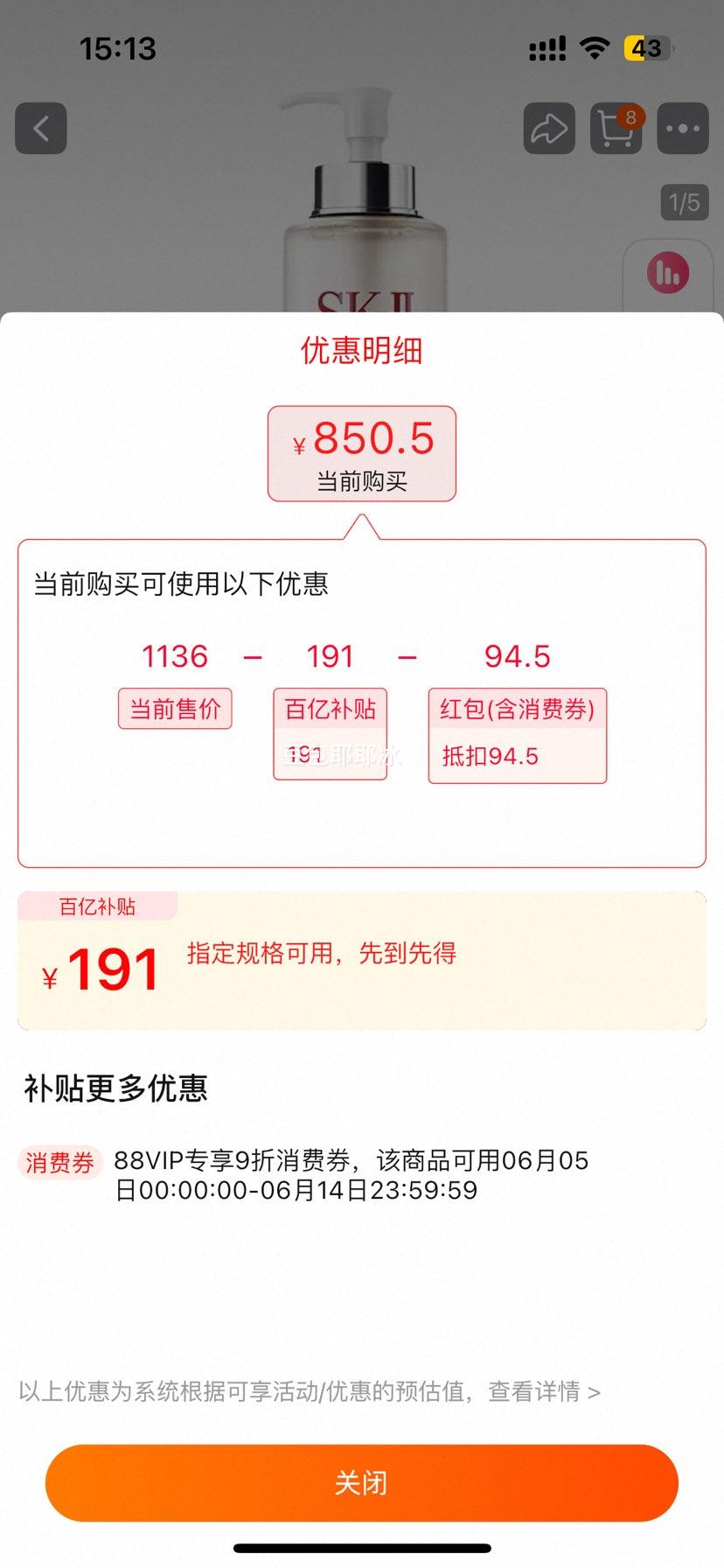Share this product
This screenshot has width=724, height=1568.
(x=549, y=129)
